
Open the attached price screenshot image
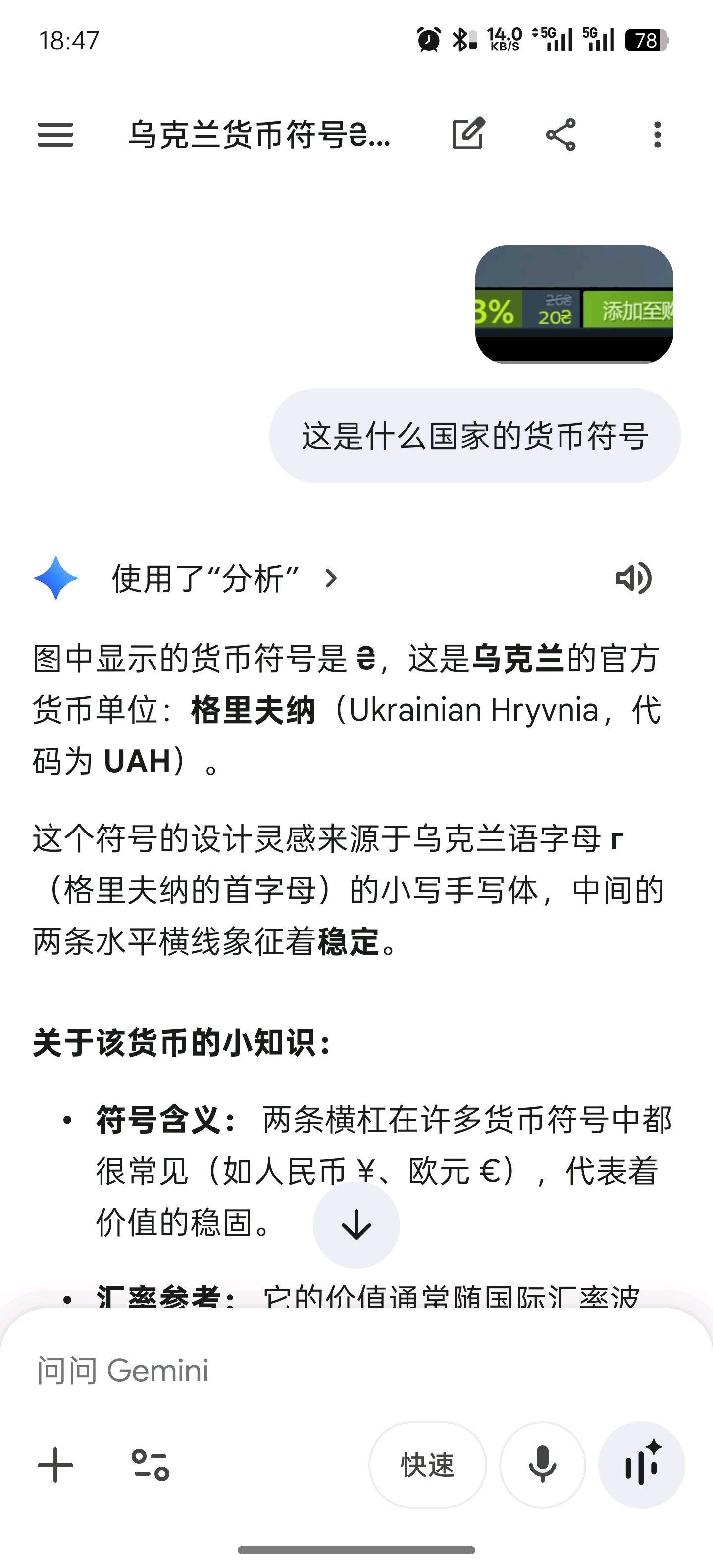point(574,304)
